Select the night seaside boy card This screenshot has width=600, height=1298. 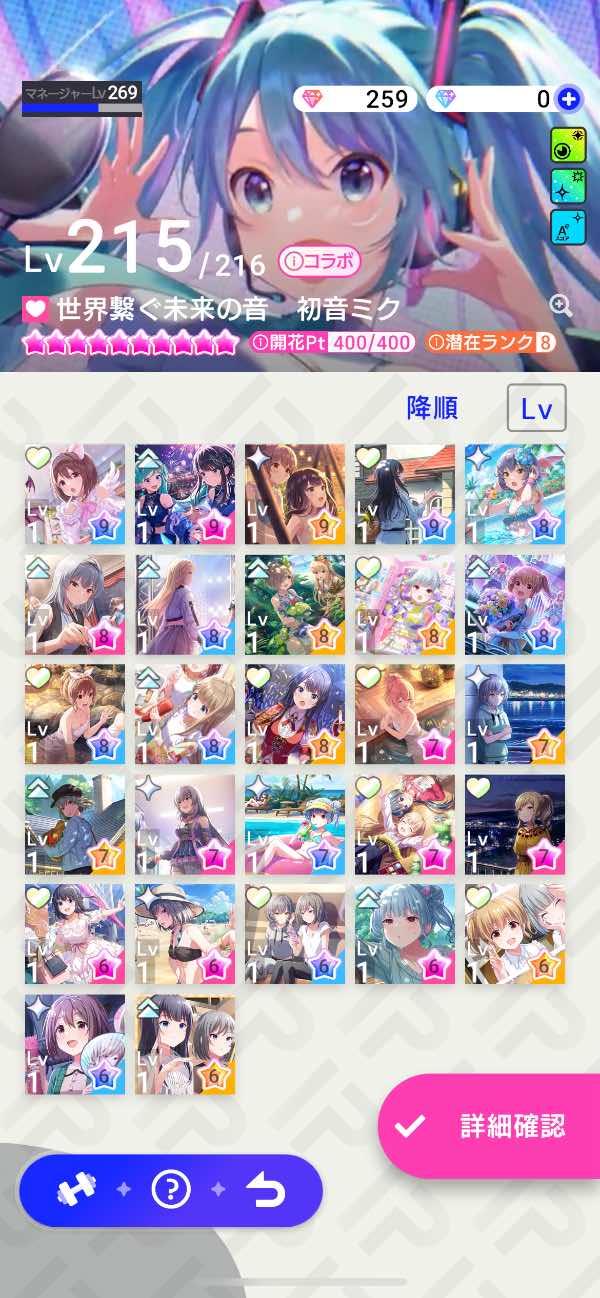515,714
